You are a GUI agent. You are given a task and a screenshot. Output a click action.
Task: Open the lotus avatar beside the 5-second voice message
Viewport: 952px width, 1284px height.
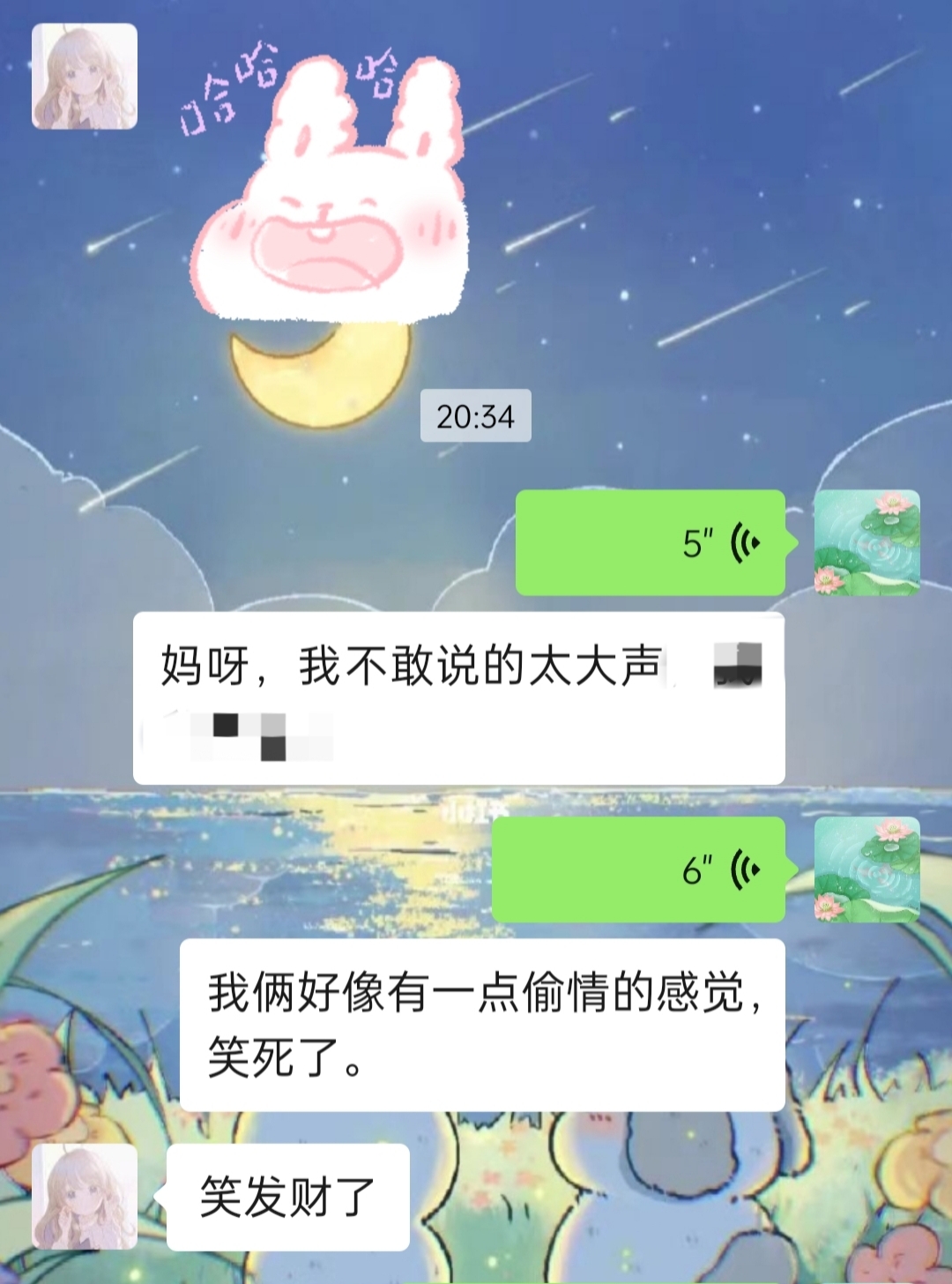click(866, 542)
